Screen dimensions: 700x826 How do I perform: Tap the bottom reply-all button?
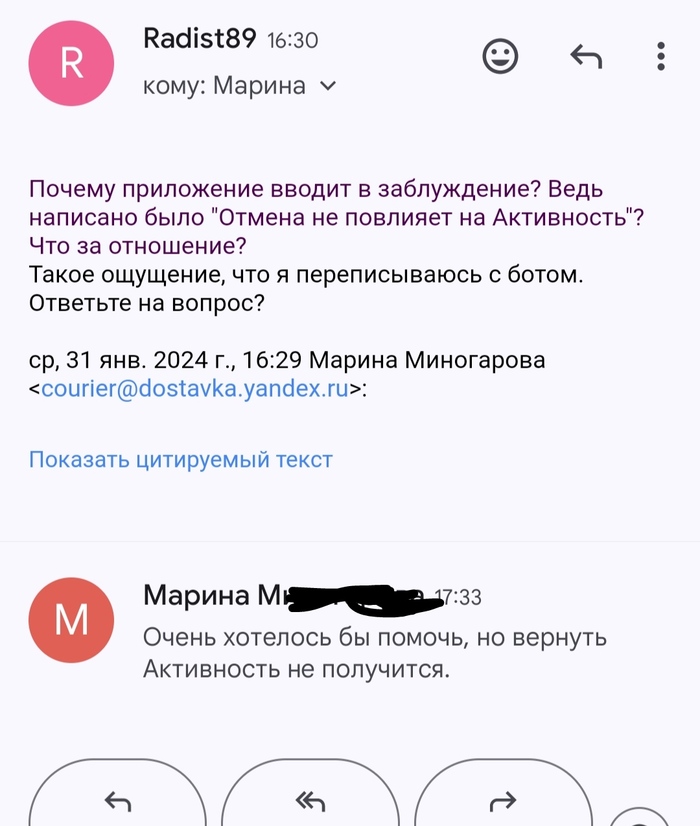312,799
